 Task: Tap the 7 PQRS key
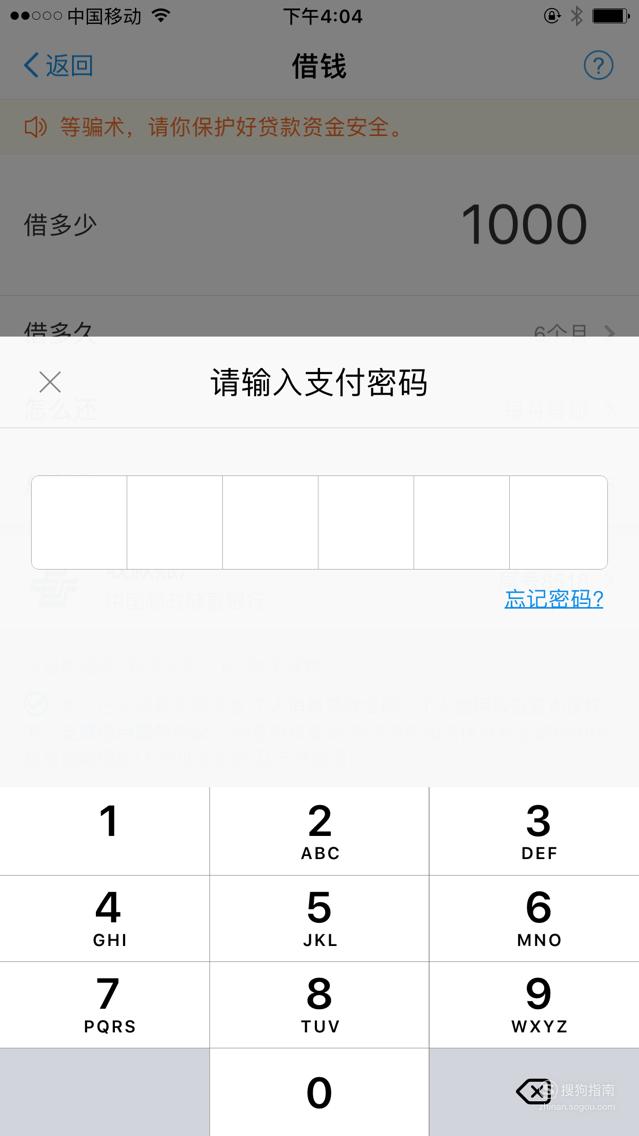tap(104, 1004)
